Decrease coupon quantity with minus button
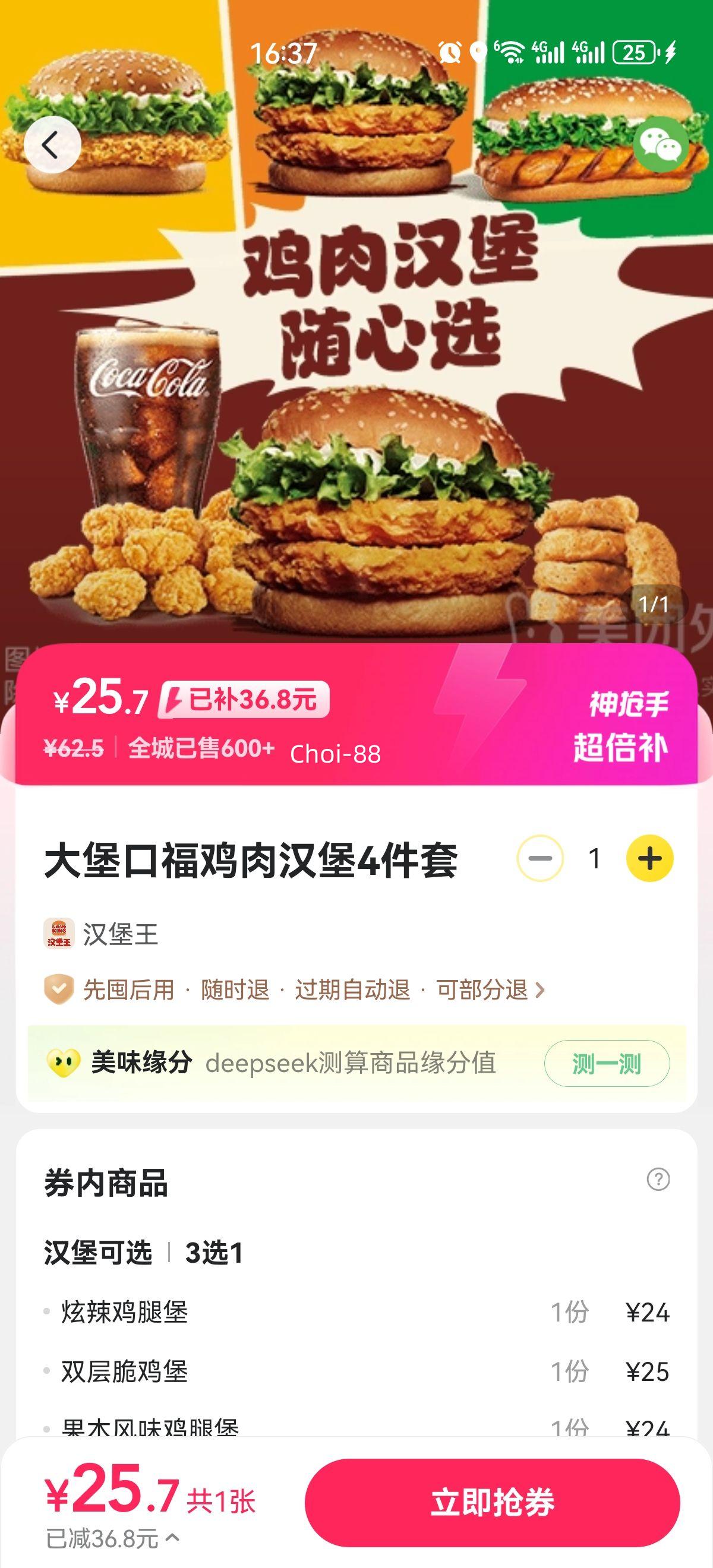The image size is (713, 1568). [x=540, y=858]
